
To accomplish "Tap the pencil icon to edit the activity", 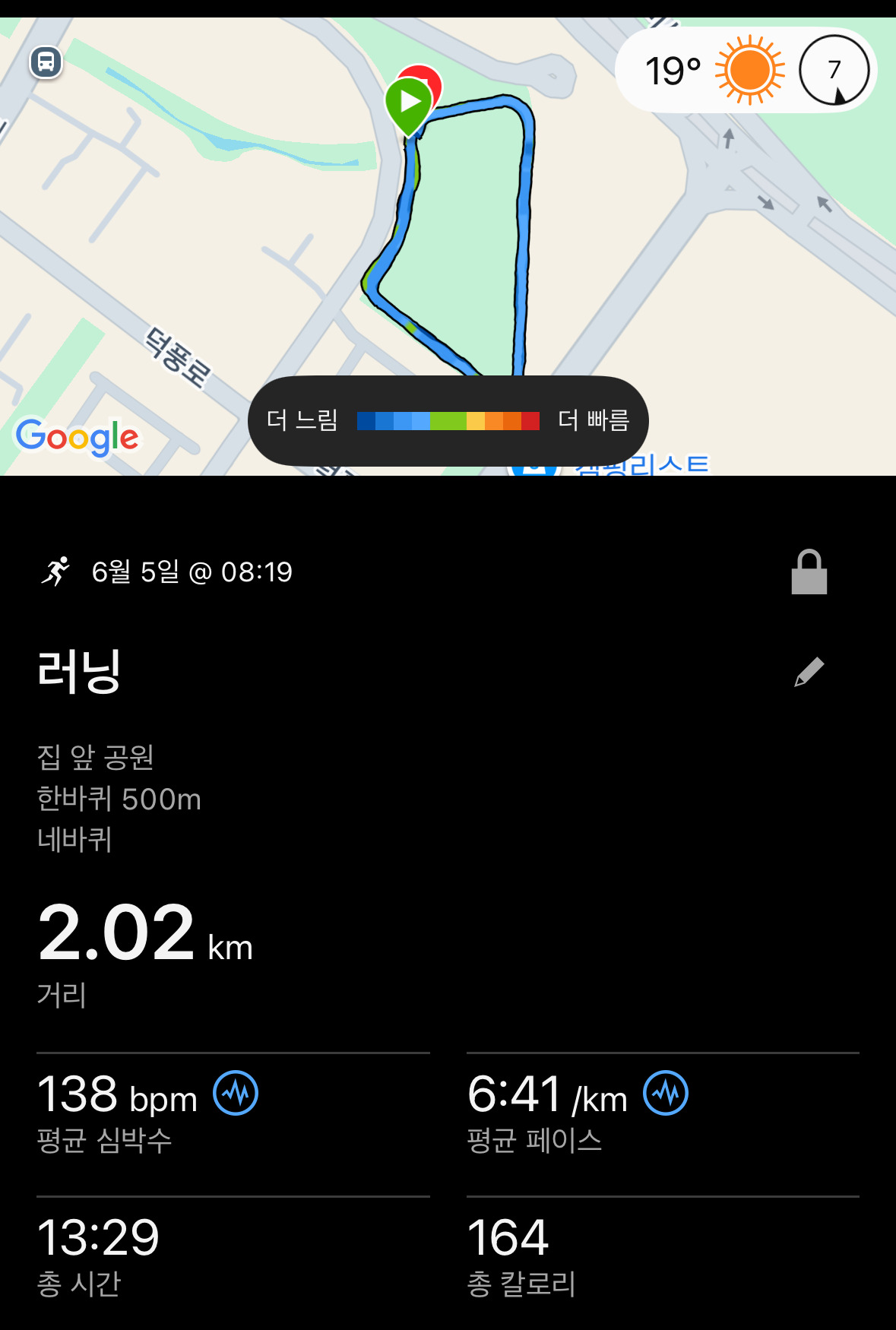I will coord(809,672).
